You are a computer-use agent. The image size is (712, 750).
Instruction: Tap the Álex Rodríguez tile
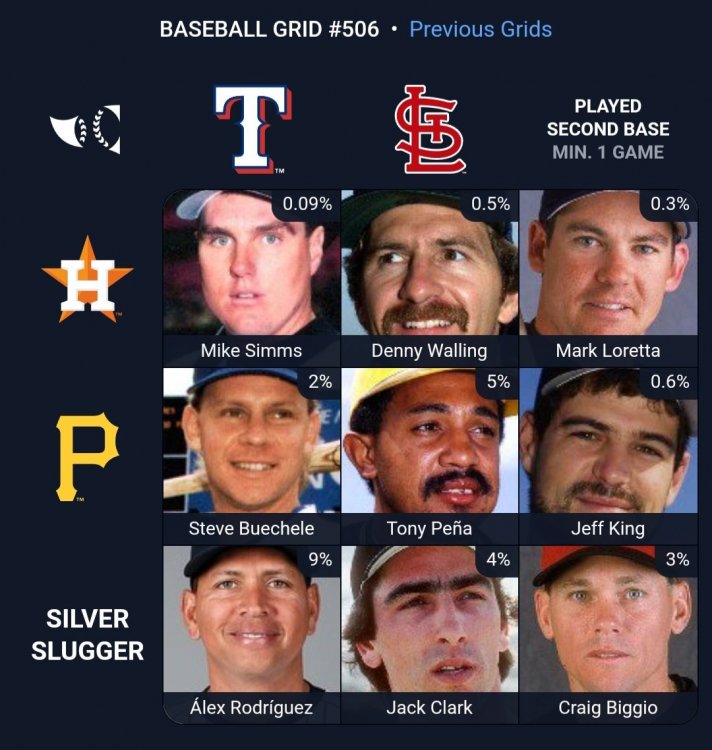pos(251,632)
